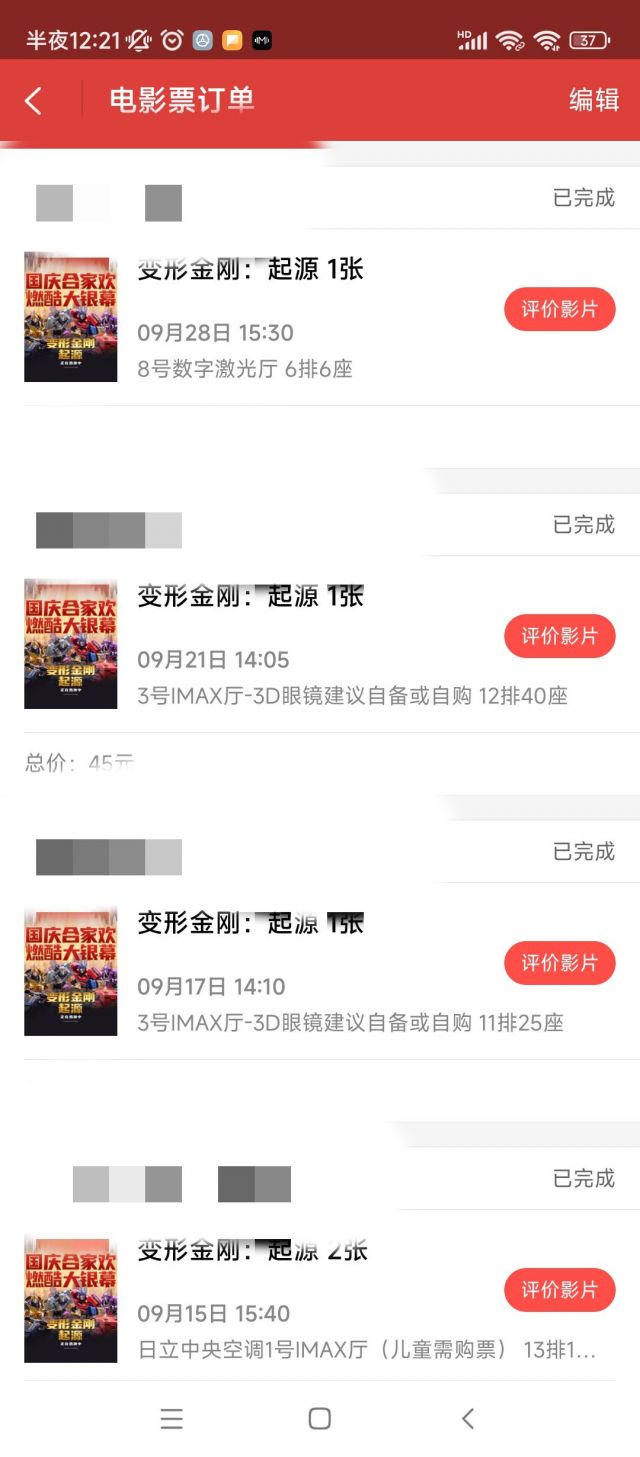This screenshot has height=1457, width=640.
Task: Open the order for 8号数字激光厅 6排6座
Action: (245, 369)
